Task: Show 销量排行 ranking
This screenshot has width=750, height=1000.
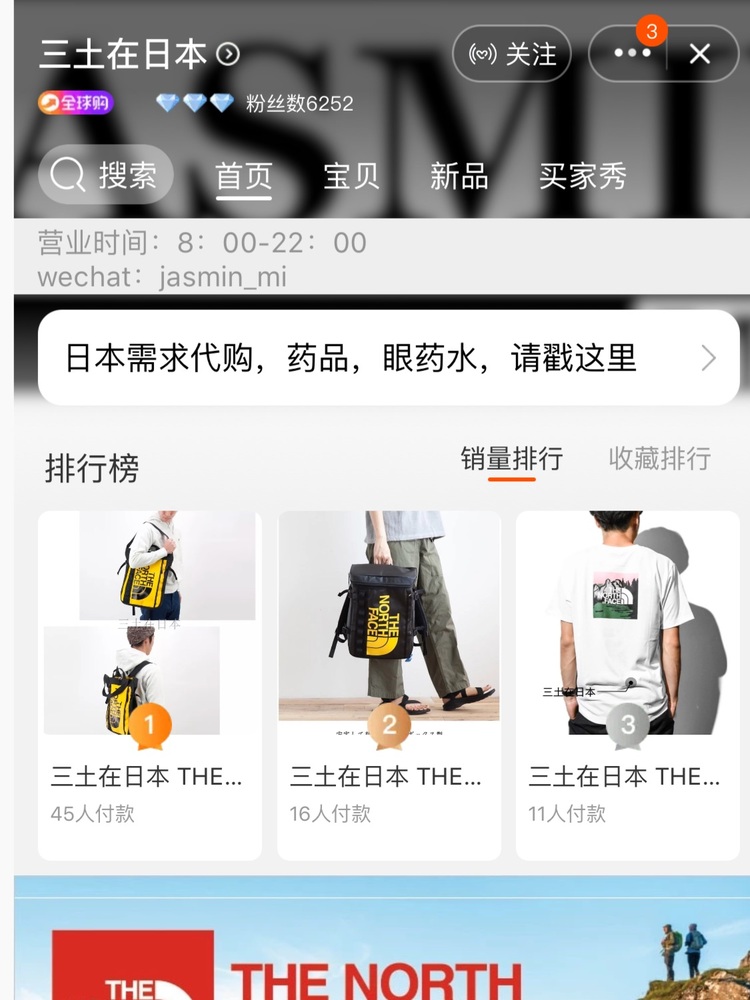Action: pyautogui.click(x=511, y=459)
